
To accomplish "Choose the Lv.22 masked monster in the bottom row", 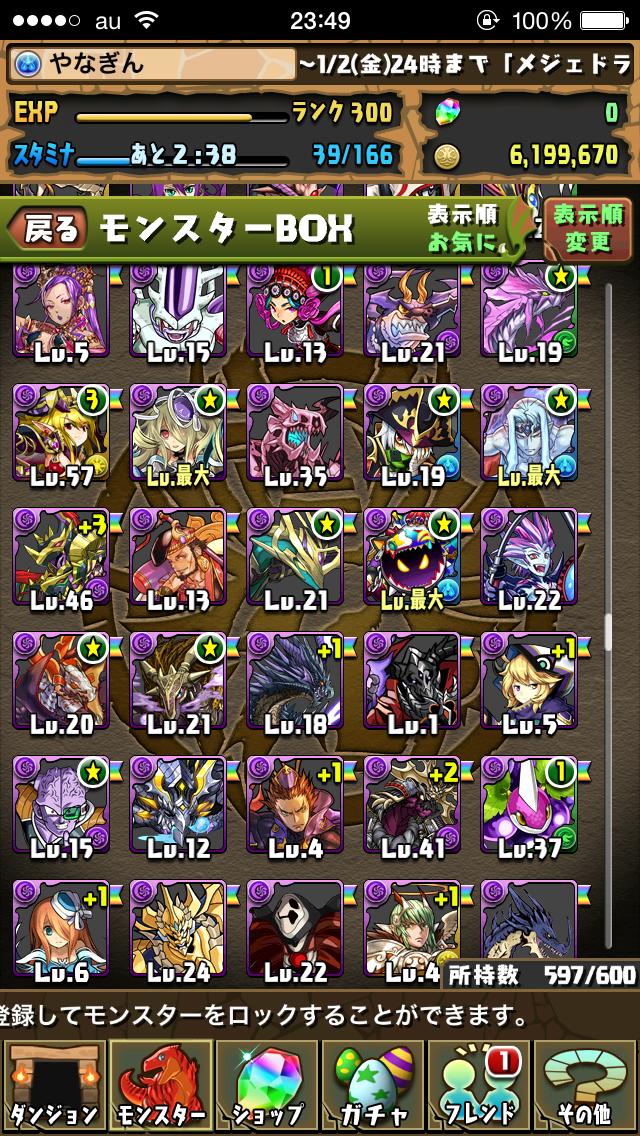I will [x=294, y=928].
